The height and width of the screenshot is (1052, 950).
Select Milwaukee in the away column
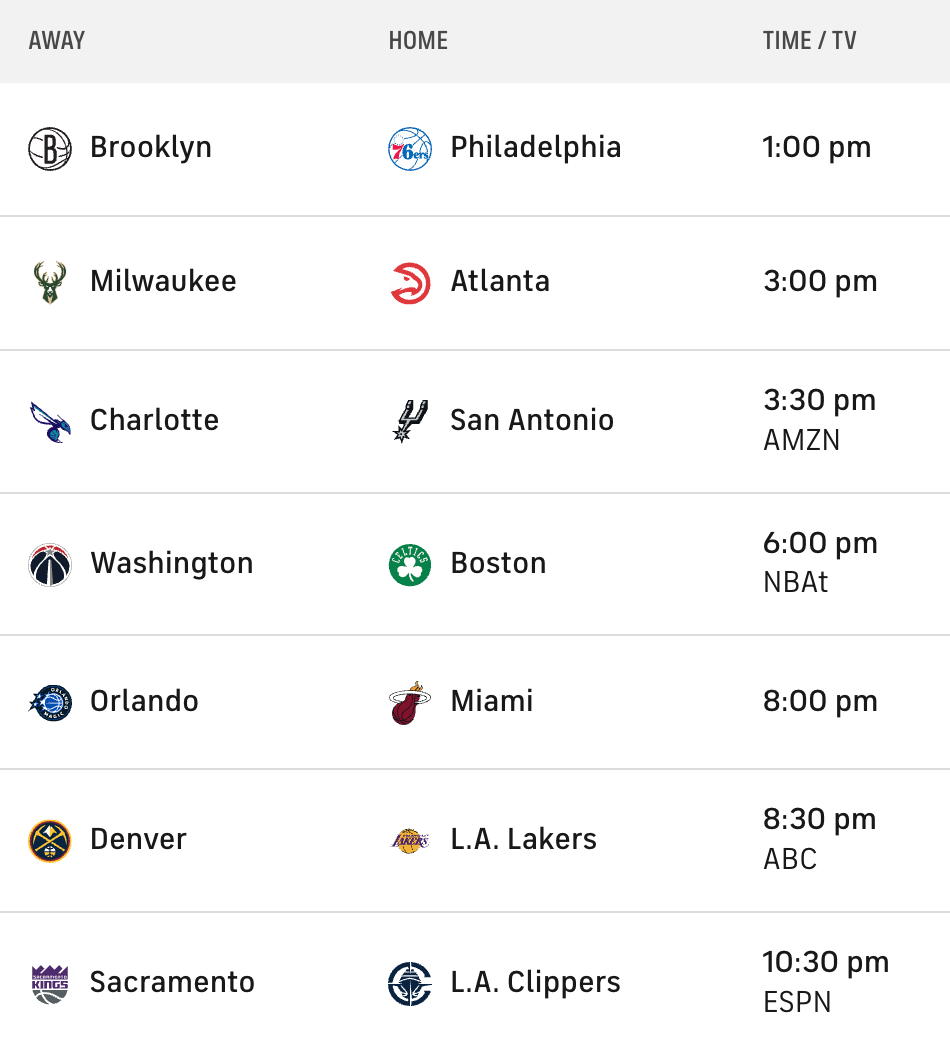(163, 282)
